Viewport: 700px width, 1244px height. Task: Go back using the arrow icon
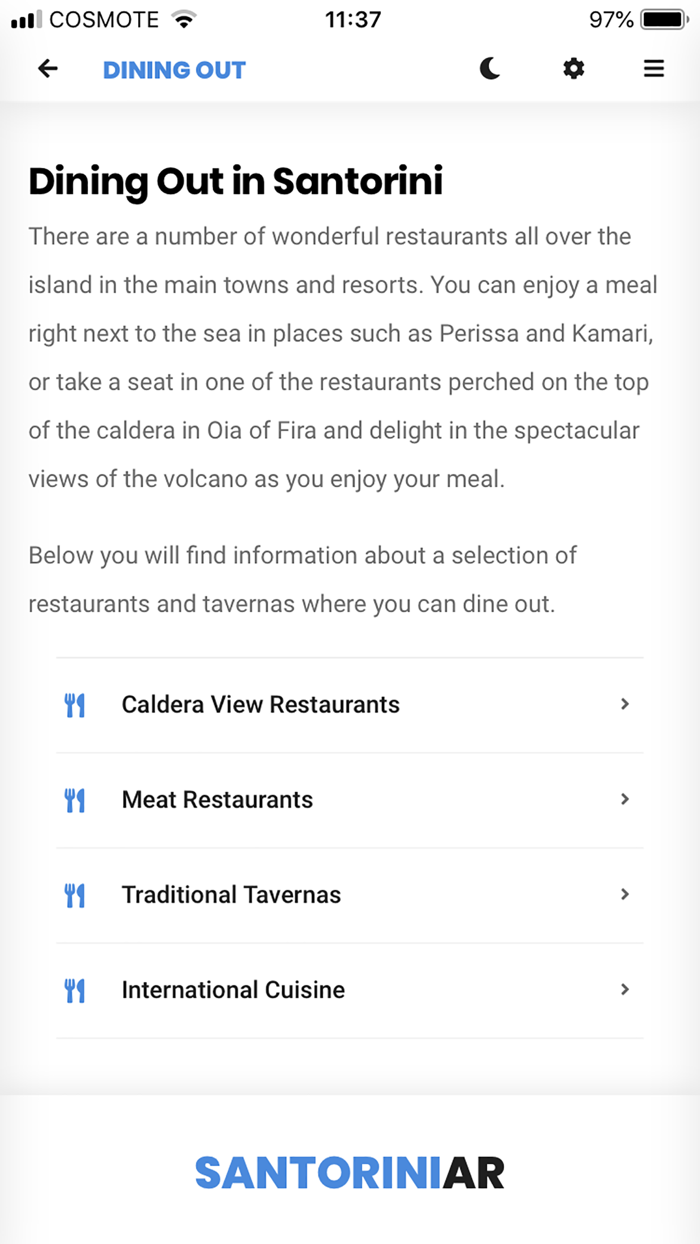point(47,69)
